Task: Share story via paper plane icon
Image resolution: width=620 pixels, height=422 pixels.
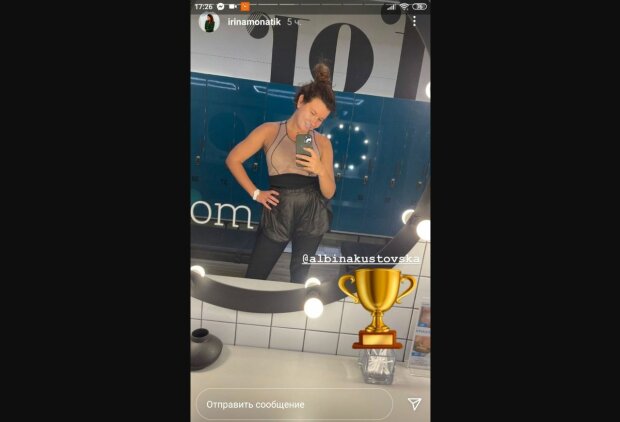Action: pyautogui.click(x=414, y=404)
